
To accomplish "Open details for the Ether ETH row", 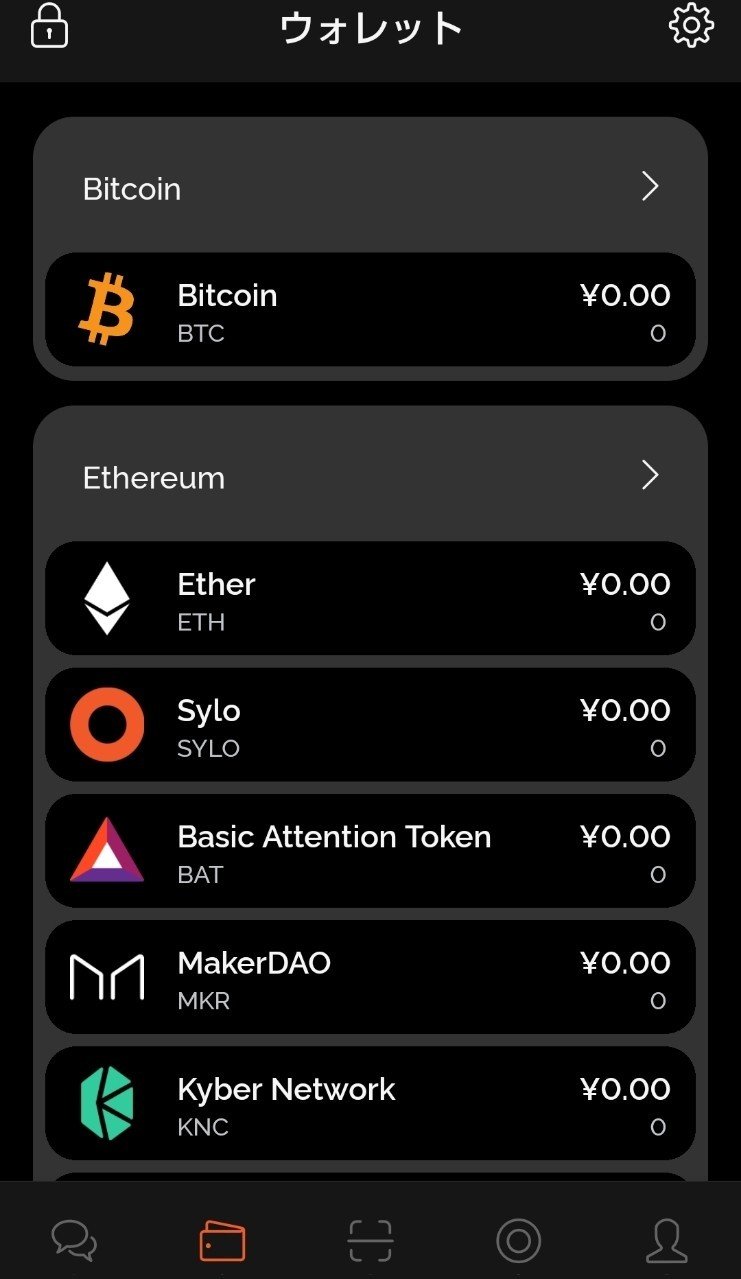I will pyautogui.click(x=370, y=598).
